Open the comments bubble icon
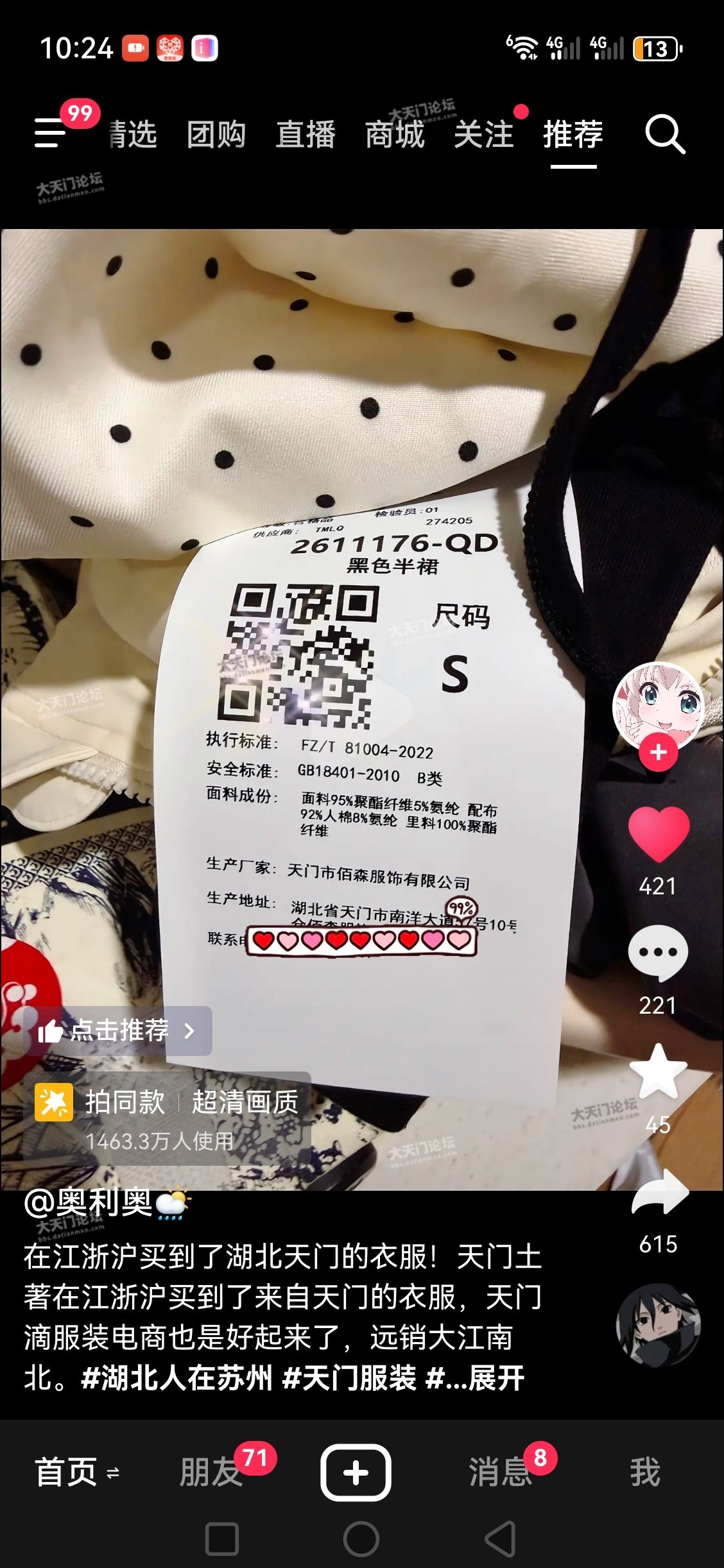This screenshot has width=724, height=1568. 659,953
